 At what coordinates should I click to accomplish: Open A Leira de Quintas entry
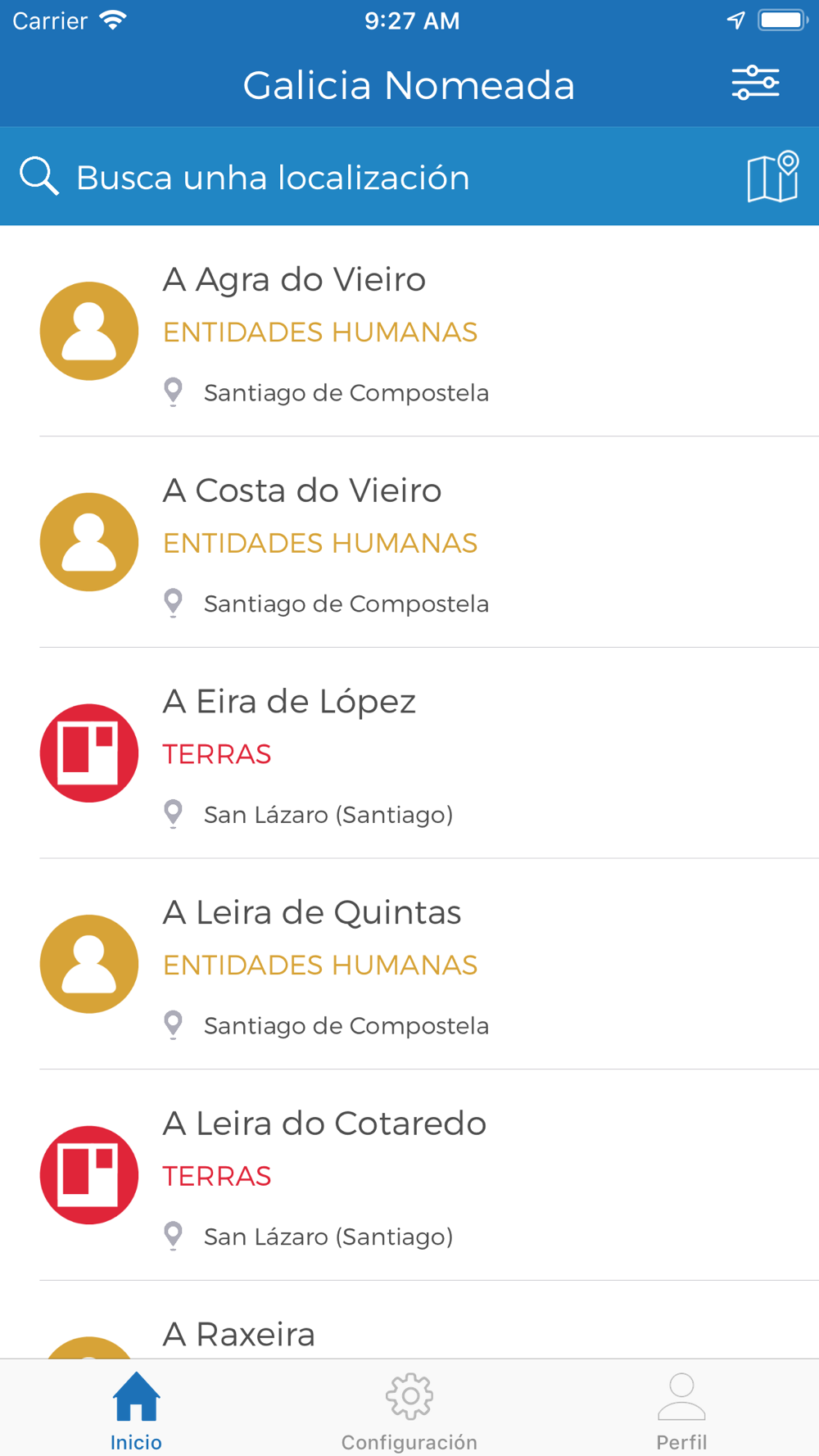click(409, 965)
